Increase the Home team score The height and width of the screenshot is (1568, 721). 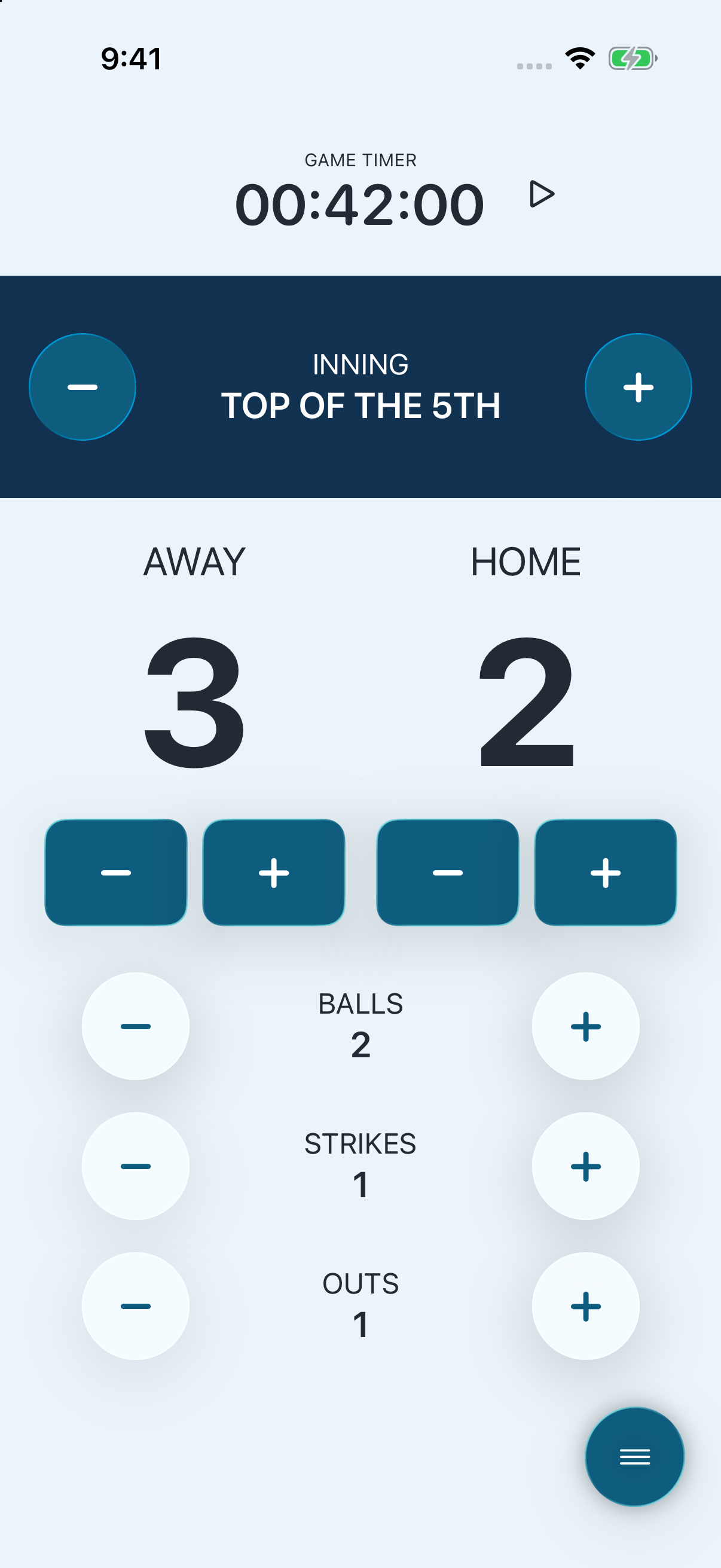(606, 873)
